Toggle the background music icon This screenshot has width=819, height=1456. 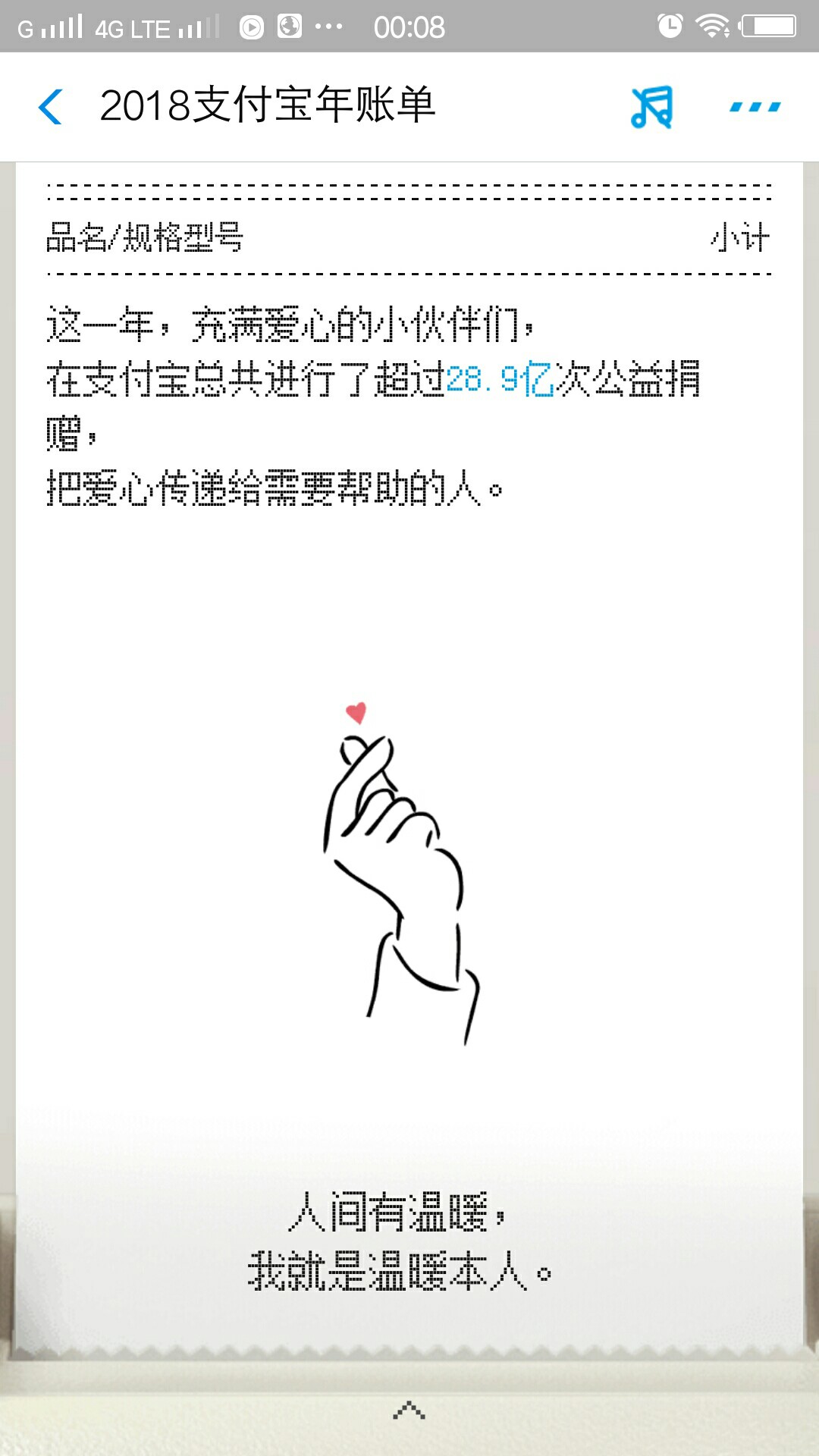652,106
